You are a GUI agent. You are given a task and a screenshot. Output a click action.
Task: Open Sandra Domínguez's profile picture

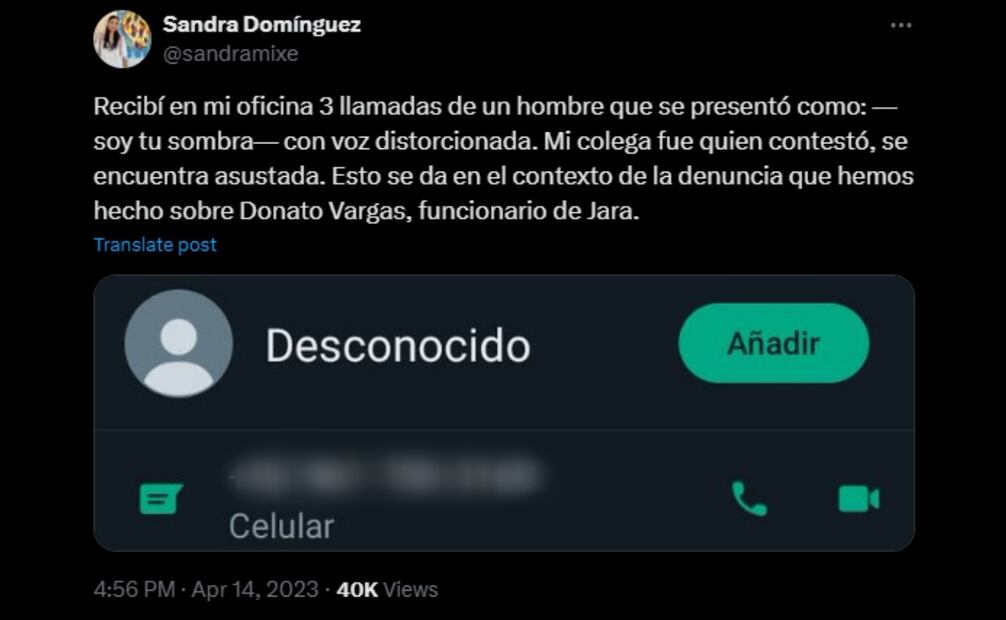point(122,39)
